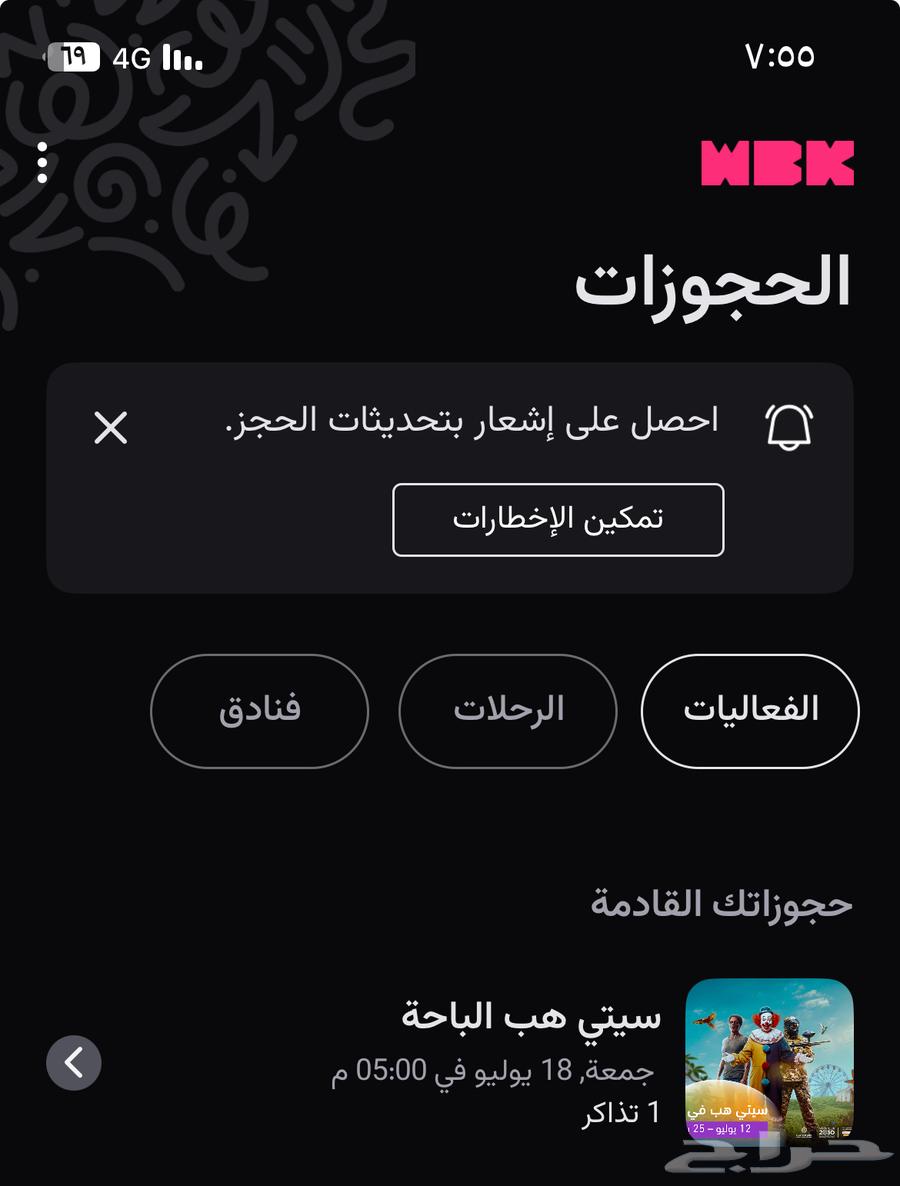
Task: Open the three-dot overflow menu
Action: pos(42,162)
